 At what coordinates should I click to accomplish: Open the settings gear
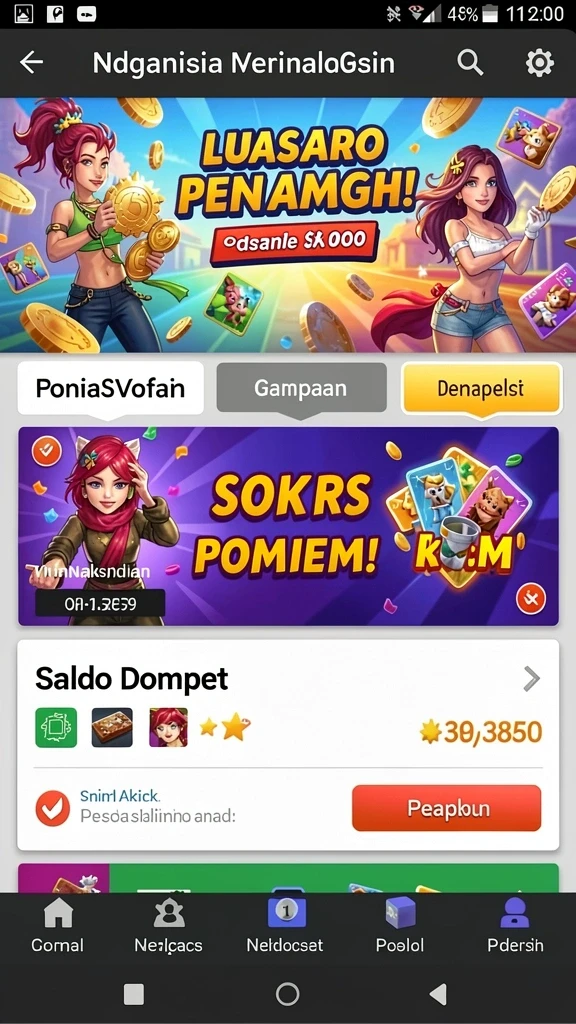[x=539, y=63]
